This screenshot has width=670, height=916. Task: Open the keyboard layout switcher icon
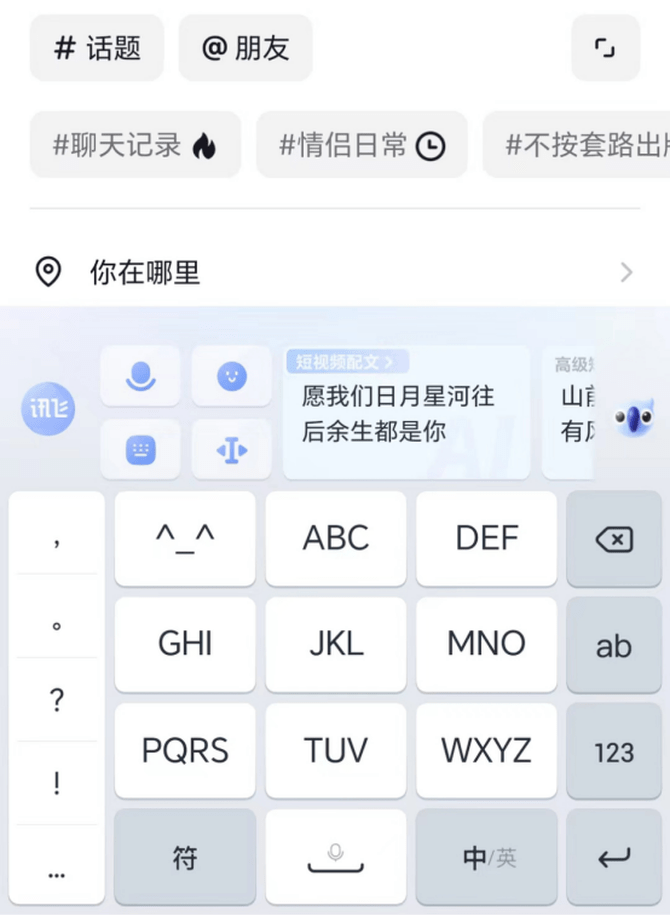141,449
